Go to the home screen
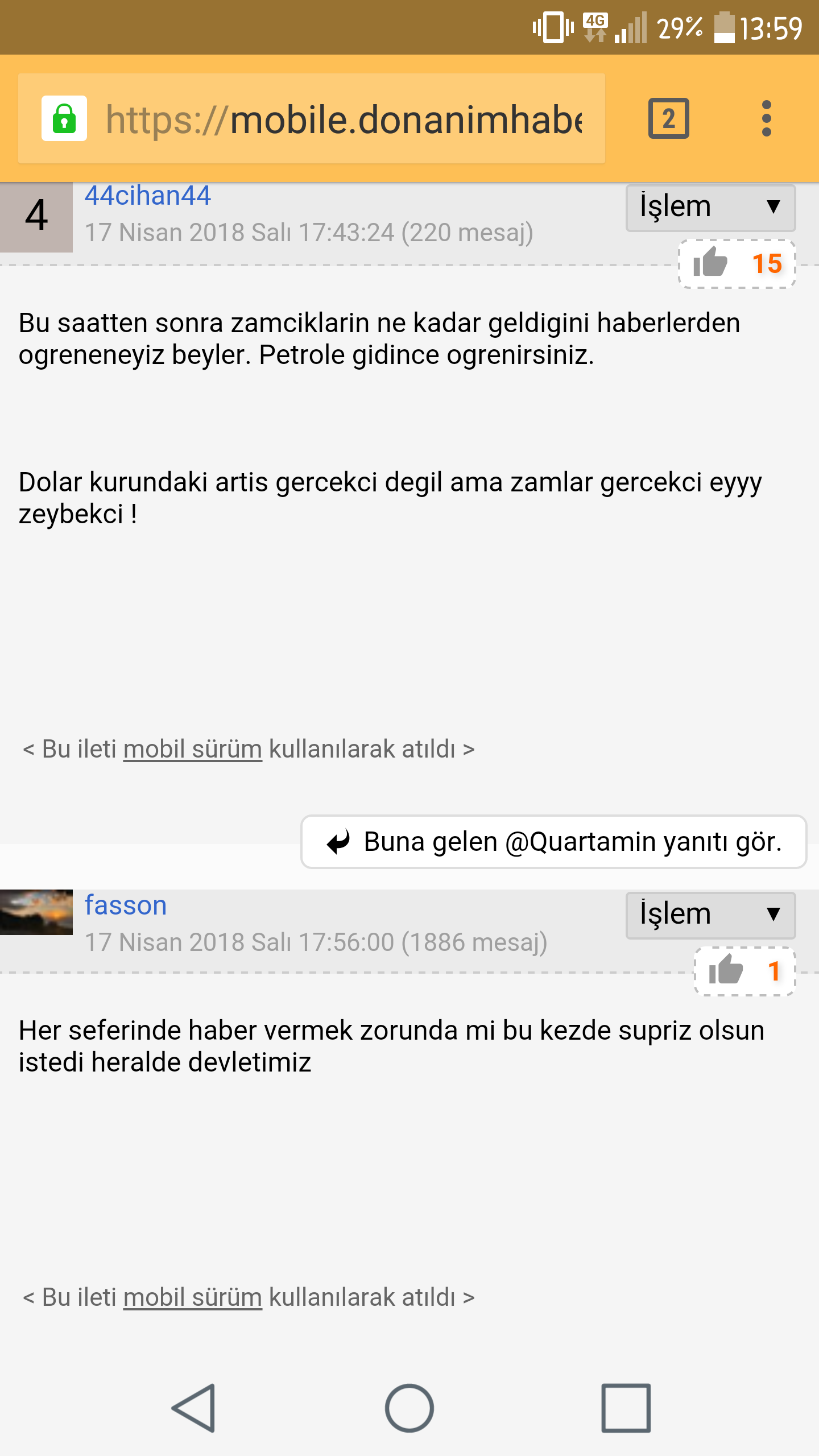Viewport: 819px width, 1456px height. tap(409, 1408)
